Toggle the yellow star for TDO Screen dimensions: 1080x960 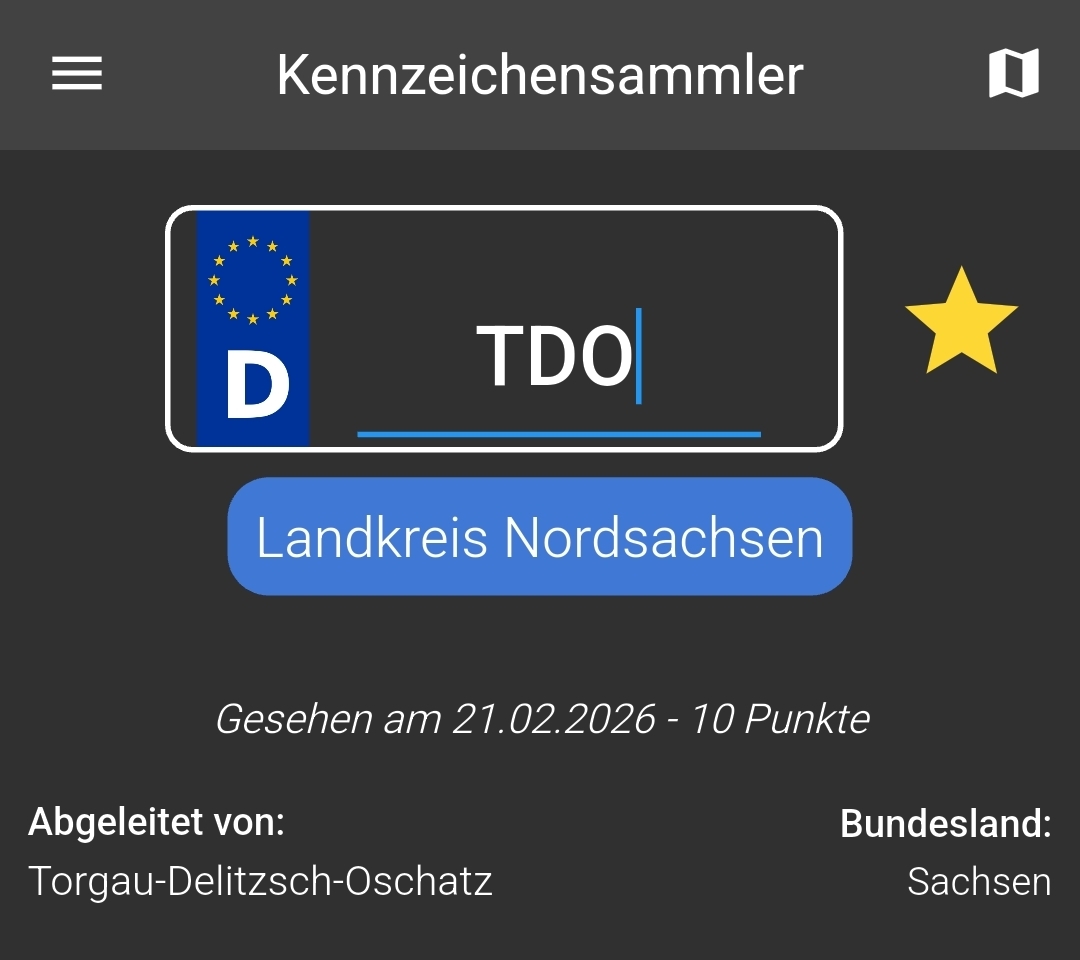point(961,322)
